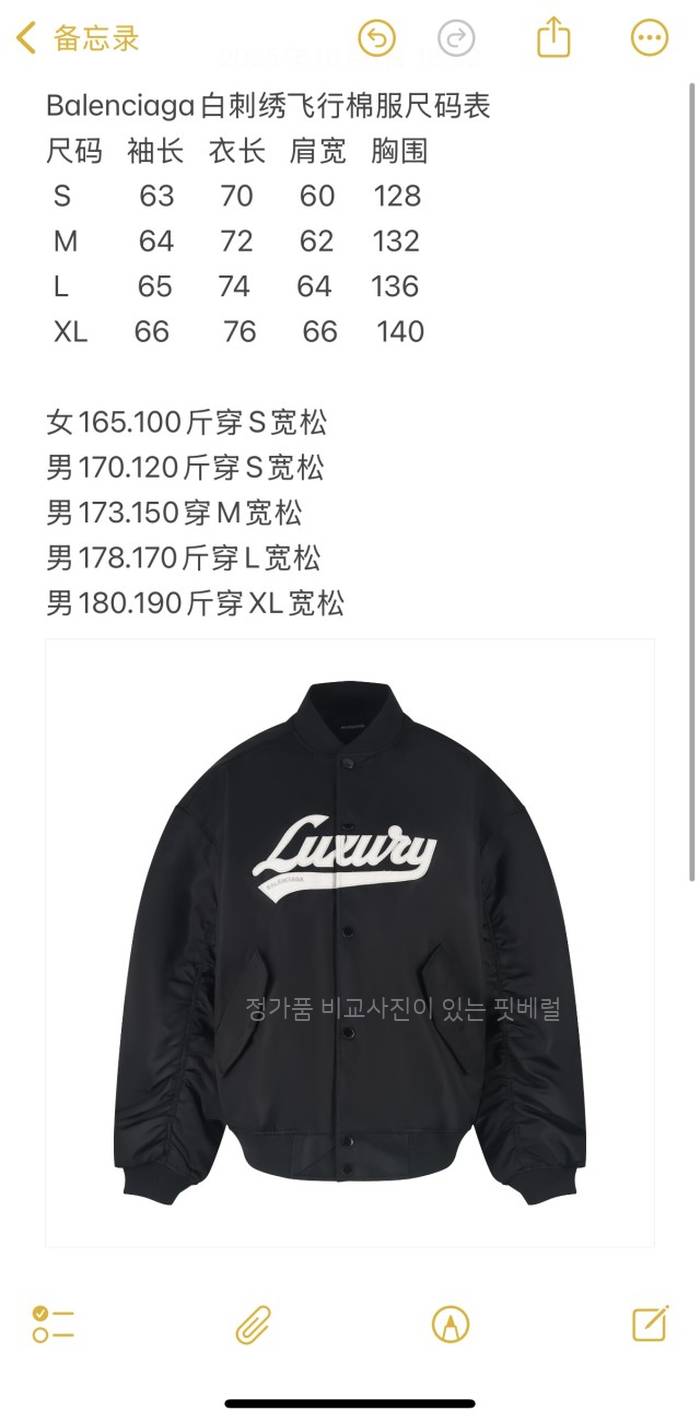Undo the last edit
Viewport: 700px width, 1422px height.
pos(377,39)
